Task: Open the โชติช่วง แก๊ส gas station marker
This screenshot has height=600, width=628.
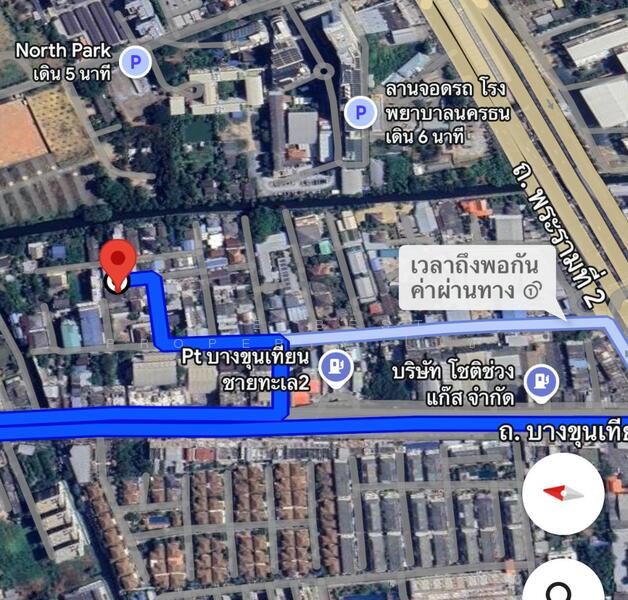Action: (542, 379)
